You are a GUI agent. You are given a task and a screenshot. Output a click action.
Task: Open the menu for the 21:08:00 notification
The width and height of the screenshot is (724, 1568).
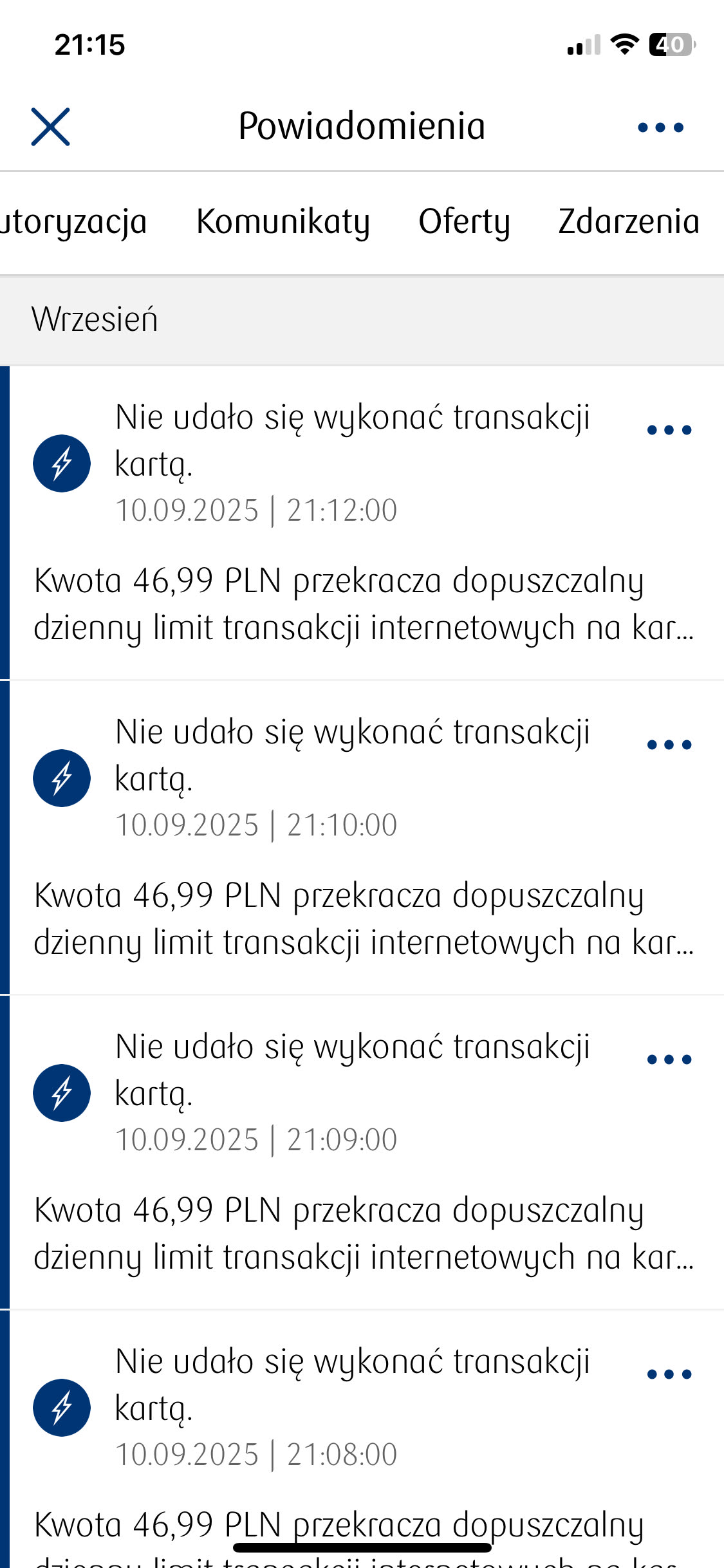[669, 1374]
